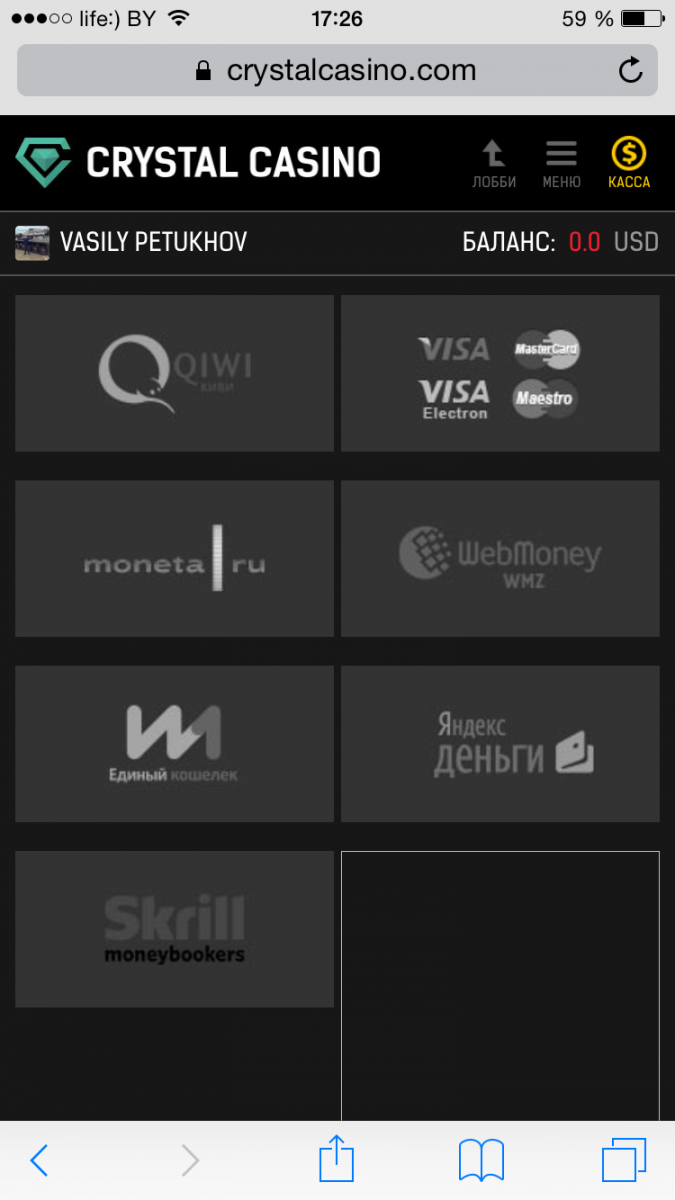Open Safari share sheet

[x=336, y=1160]
